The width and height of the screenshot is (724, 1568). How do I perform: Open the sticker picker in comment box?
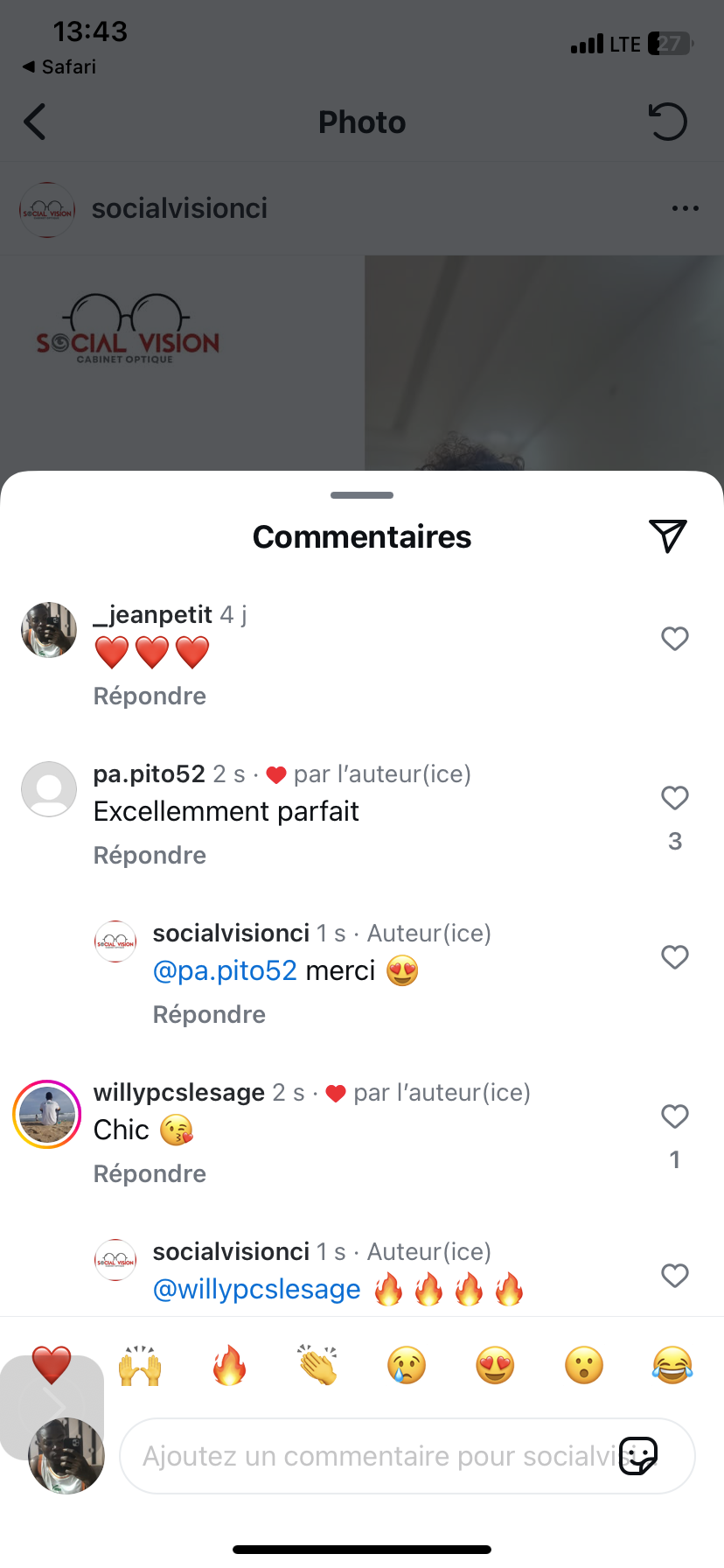pos(638,1456)
